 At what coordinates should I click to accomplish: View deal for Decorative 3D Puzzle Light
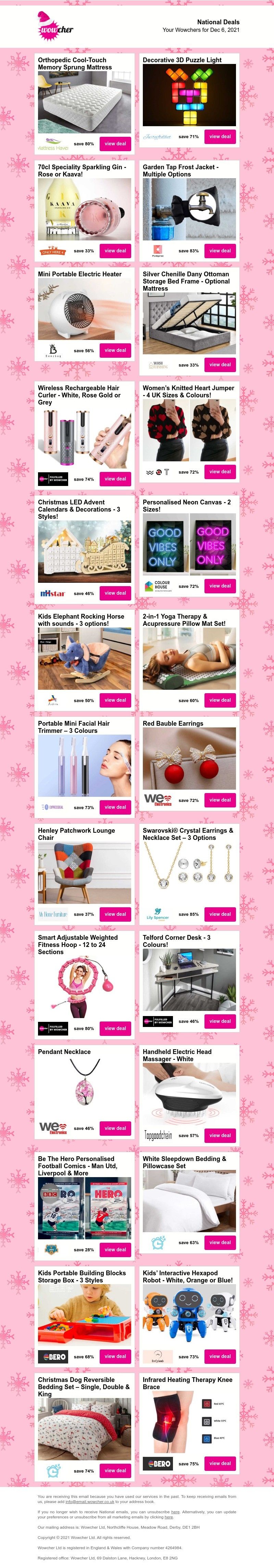coord(220,136)
